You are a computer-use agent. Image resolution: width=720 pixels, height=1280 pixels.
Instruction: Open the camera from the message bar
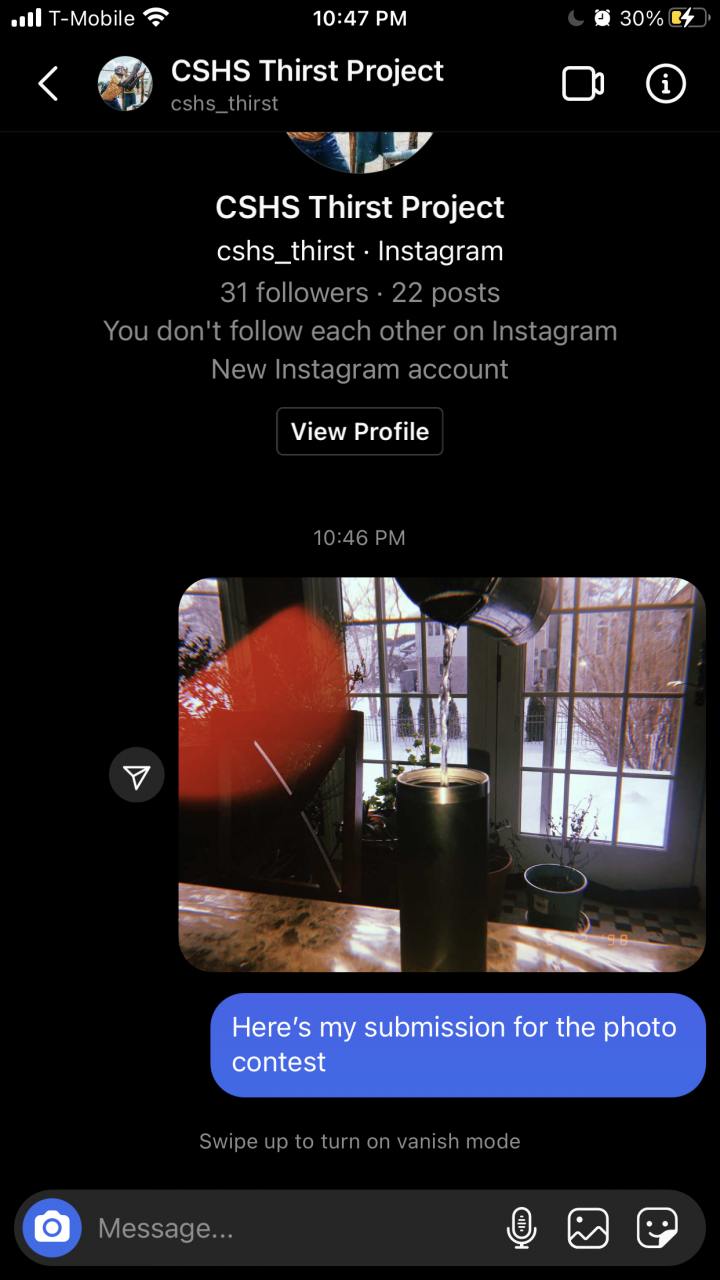[x=52, y=1227]
